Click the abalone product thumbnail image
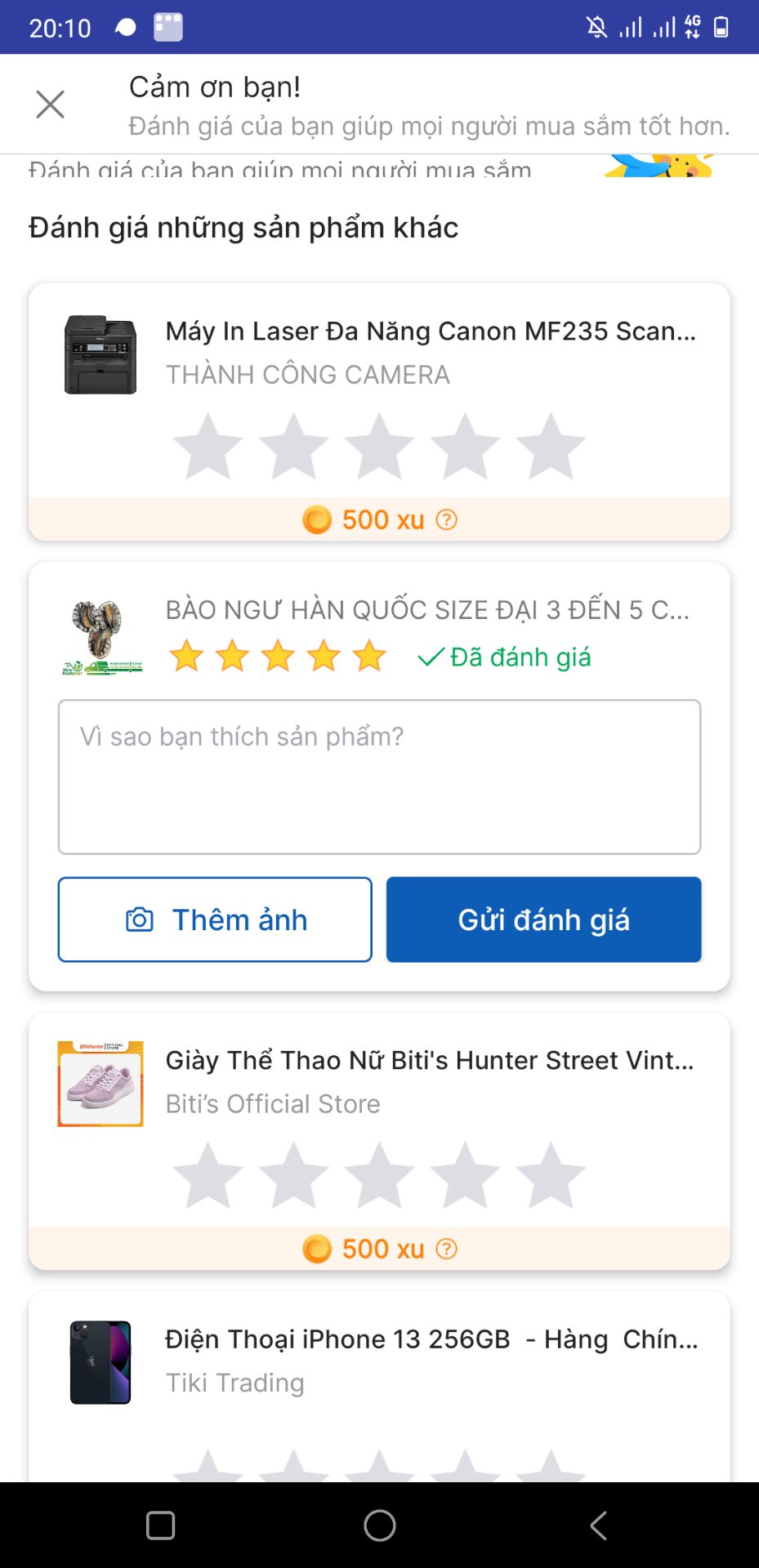This screenshot has height=1568, width=759. click(99, 633)
